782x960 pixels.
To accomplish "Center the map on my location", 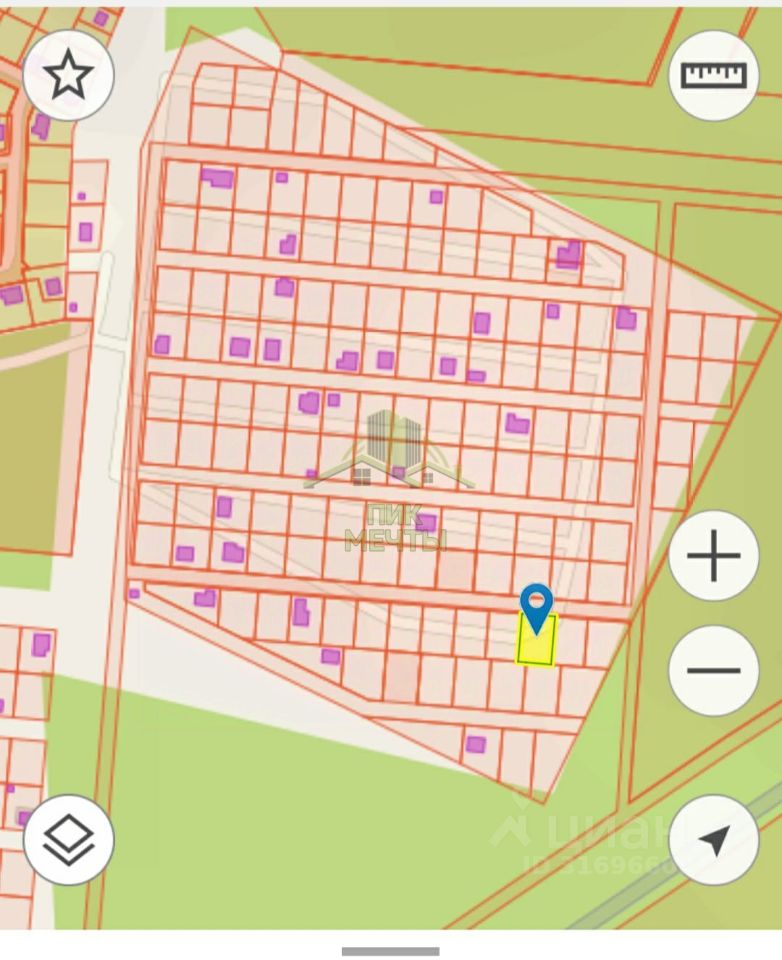I will tap(713, 840).
